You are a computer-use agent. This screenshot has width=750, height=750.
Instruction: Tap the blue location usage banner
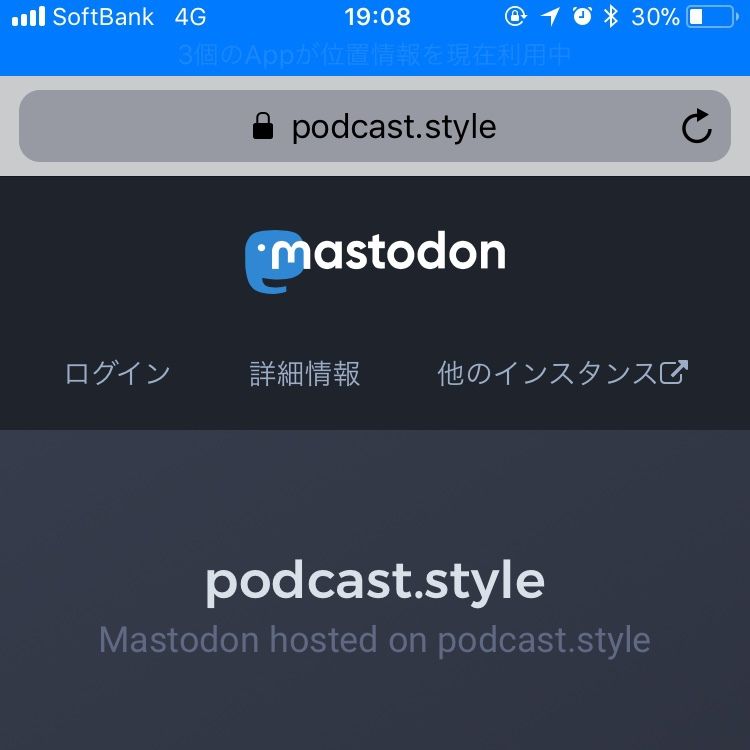375,55
